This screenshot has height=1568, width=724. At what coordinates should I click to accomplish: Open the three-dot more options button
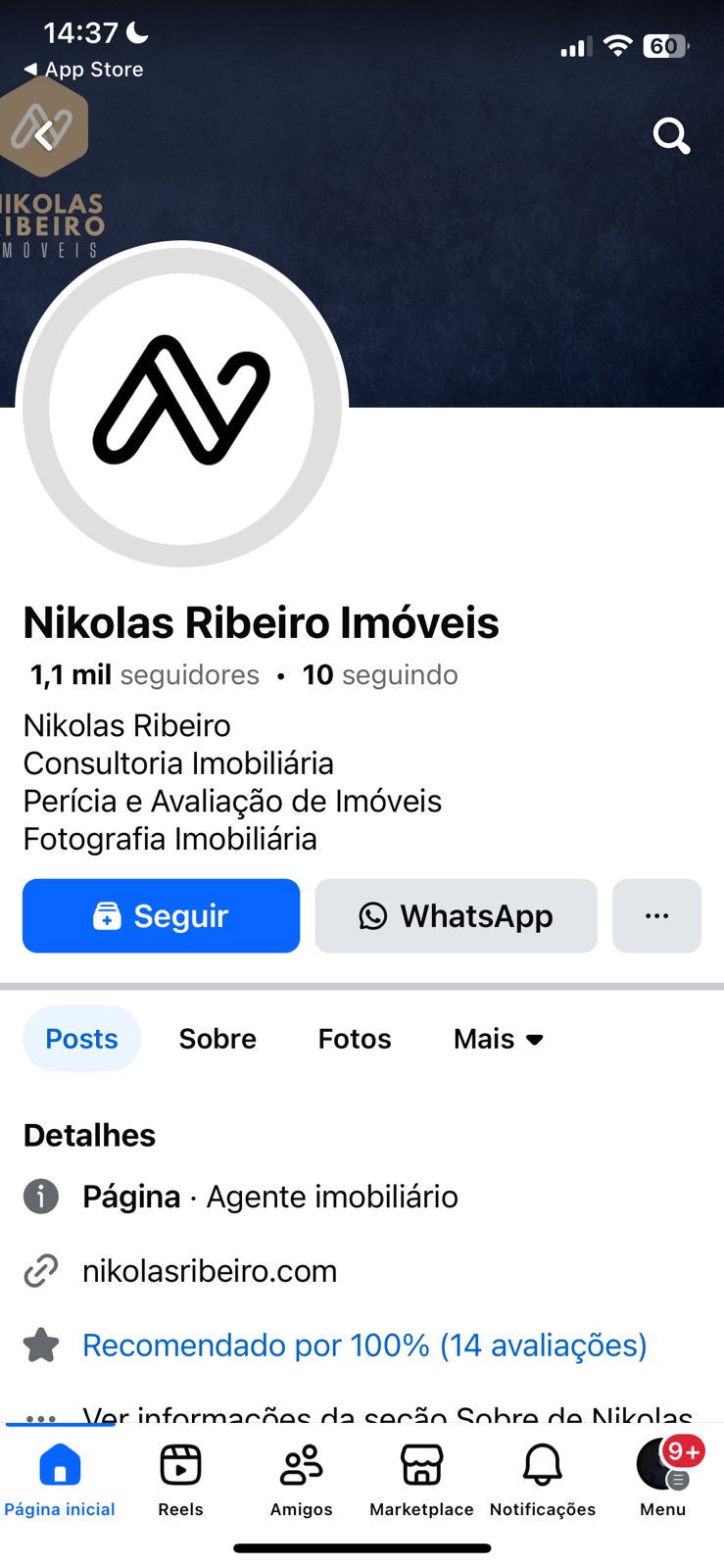click(656, 916)
